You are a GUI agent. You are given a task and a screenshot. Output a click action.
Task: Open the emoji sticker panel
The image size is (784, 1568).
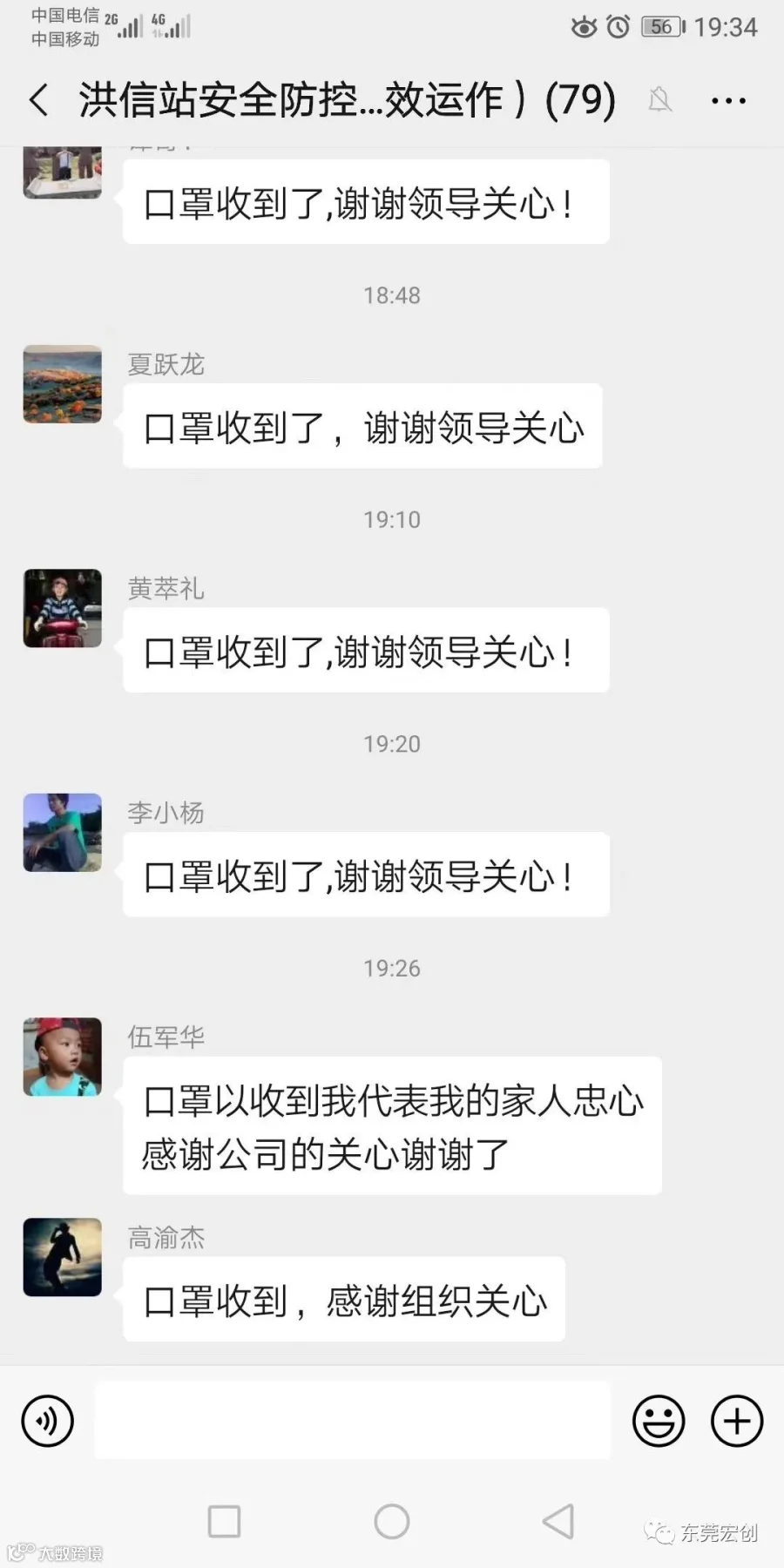659,1421
